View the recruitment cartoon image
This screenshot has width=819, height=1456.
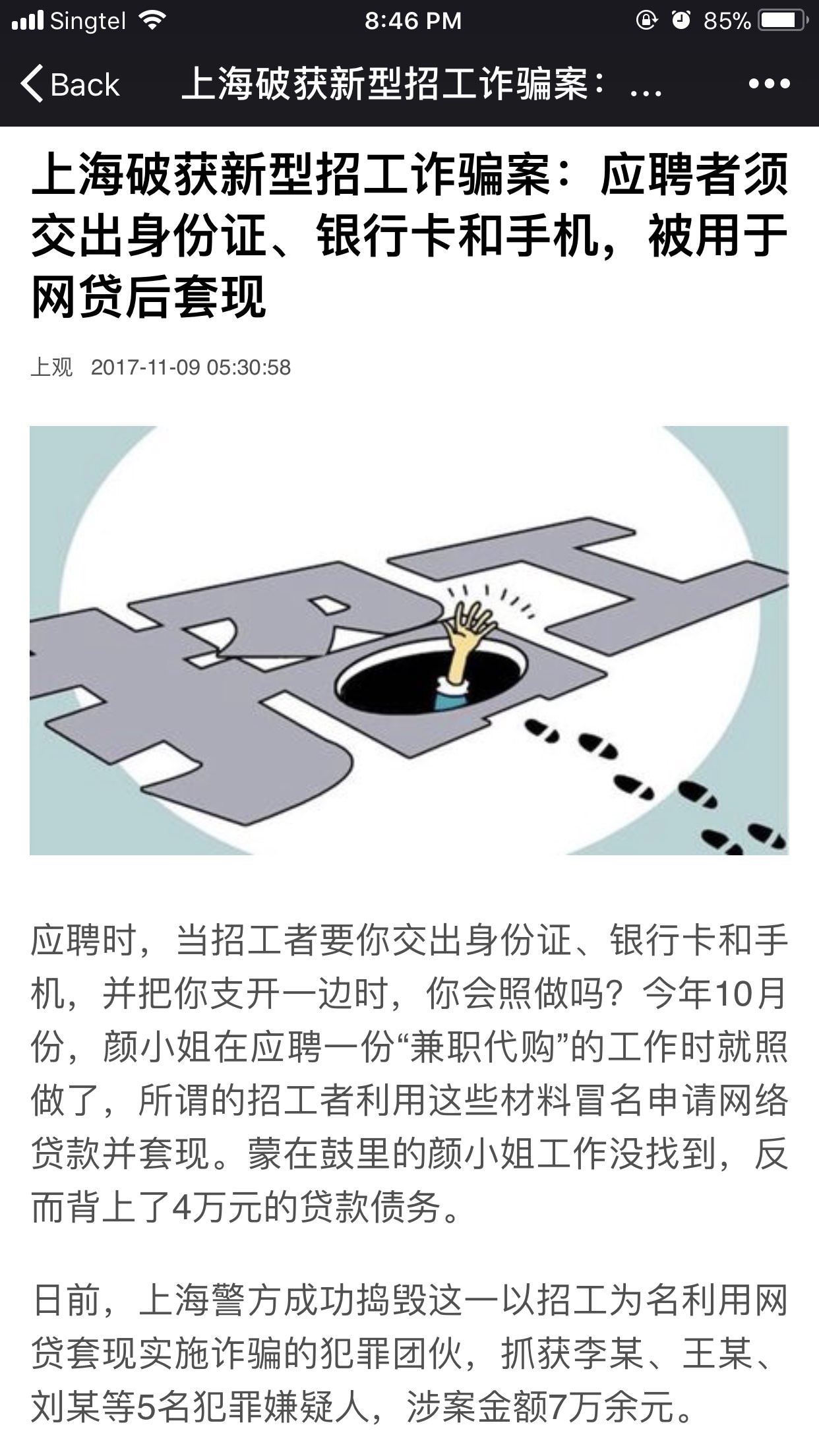point(409,640)
